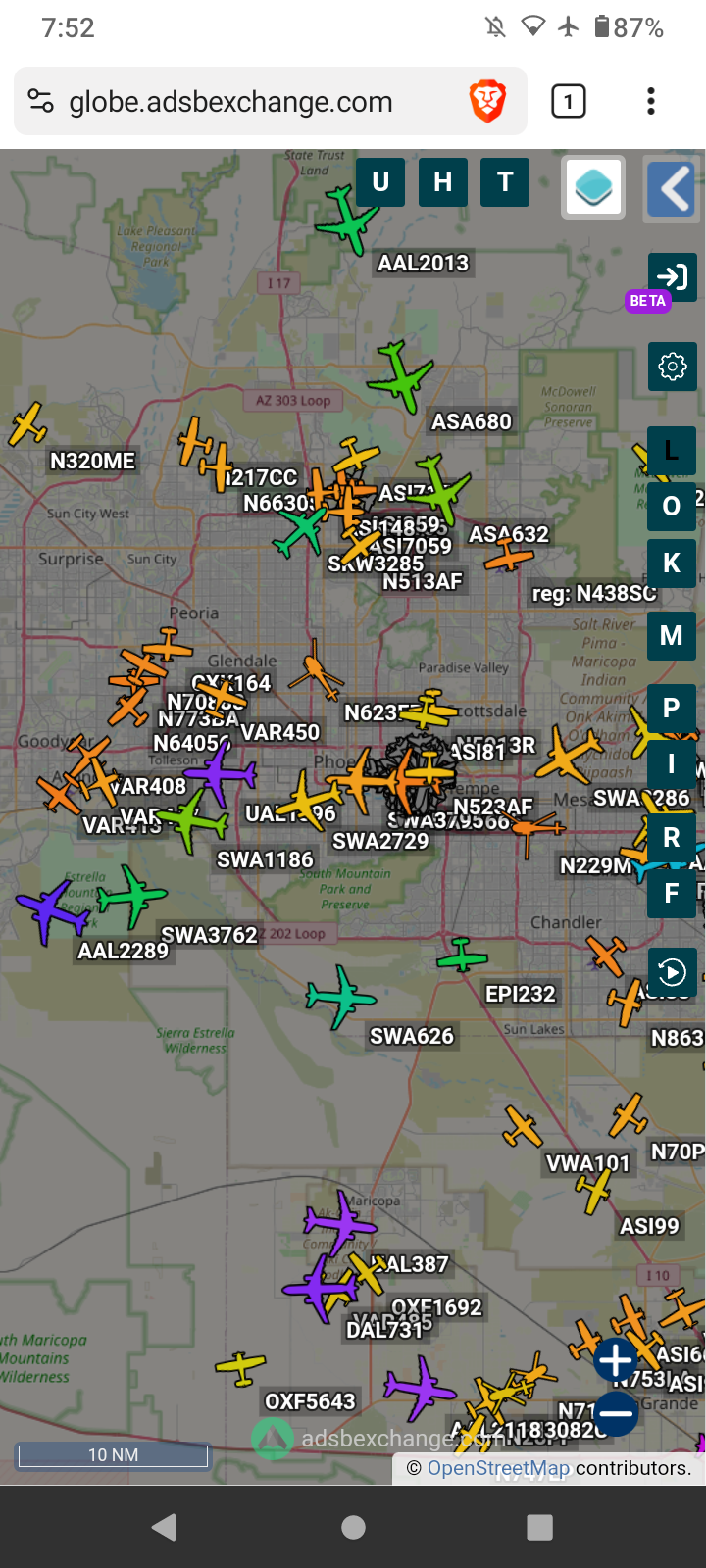706x1568 pixels.
Task: Toggle the P map button
Action: pyautogui.click(x=672, y=709)
